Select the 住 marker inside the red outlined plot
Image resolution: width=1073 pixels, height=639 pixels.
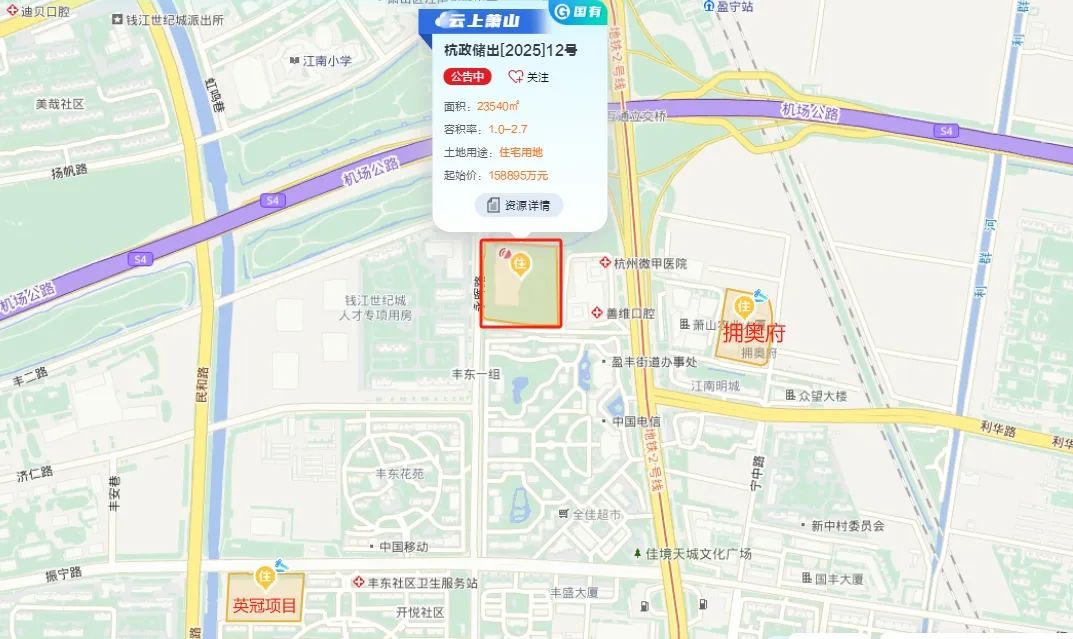[520, 265]
